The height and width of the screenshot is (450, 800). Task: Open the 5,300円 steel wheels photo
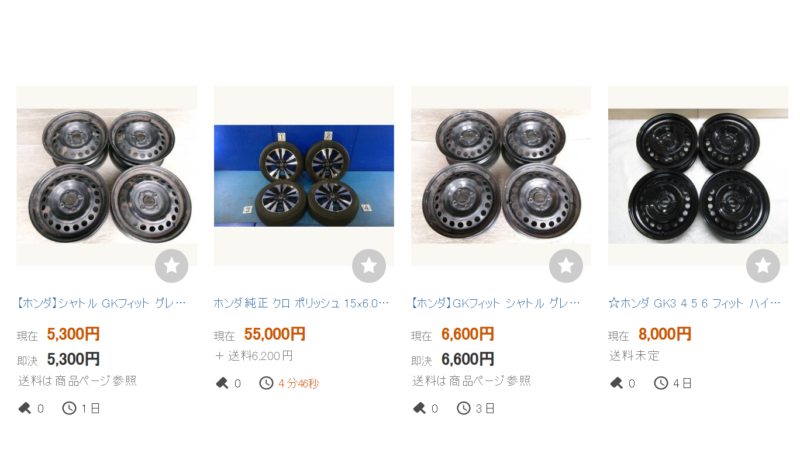[x=106, y=175]
